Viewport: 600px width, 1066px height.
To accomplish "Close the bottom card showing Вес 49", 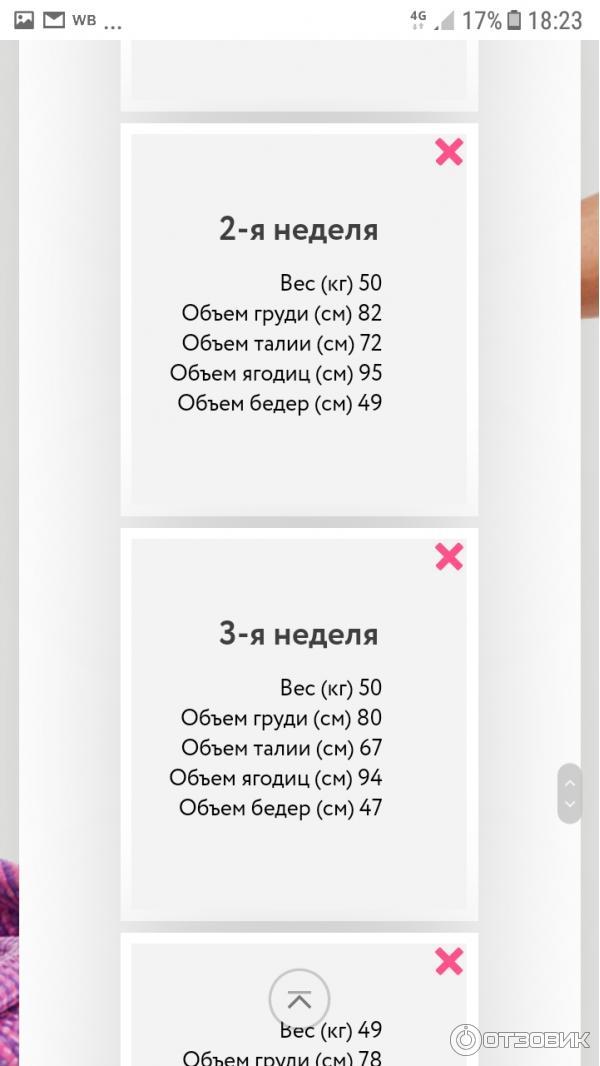I will click(449, 961).
